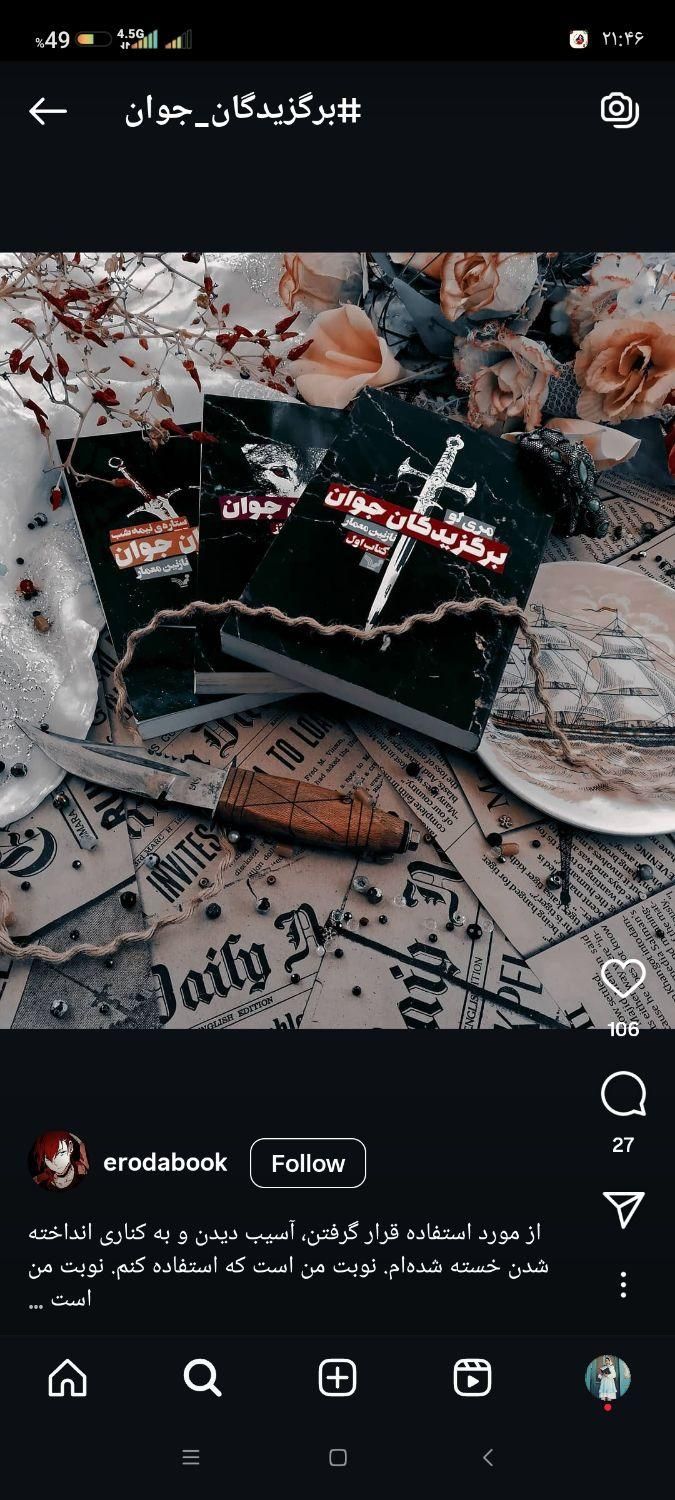Image resolution: width=675 pixels, height=1500 pixels.
Task: Tap the system back button
Action: coord(488,1458)
